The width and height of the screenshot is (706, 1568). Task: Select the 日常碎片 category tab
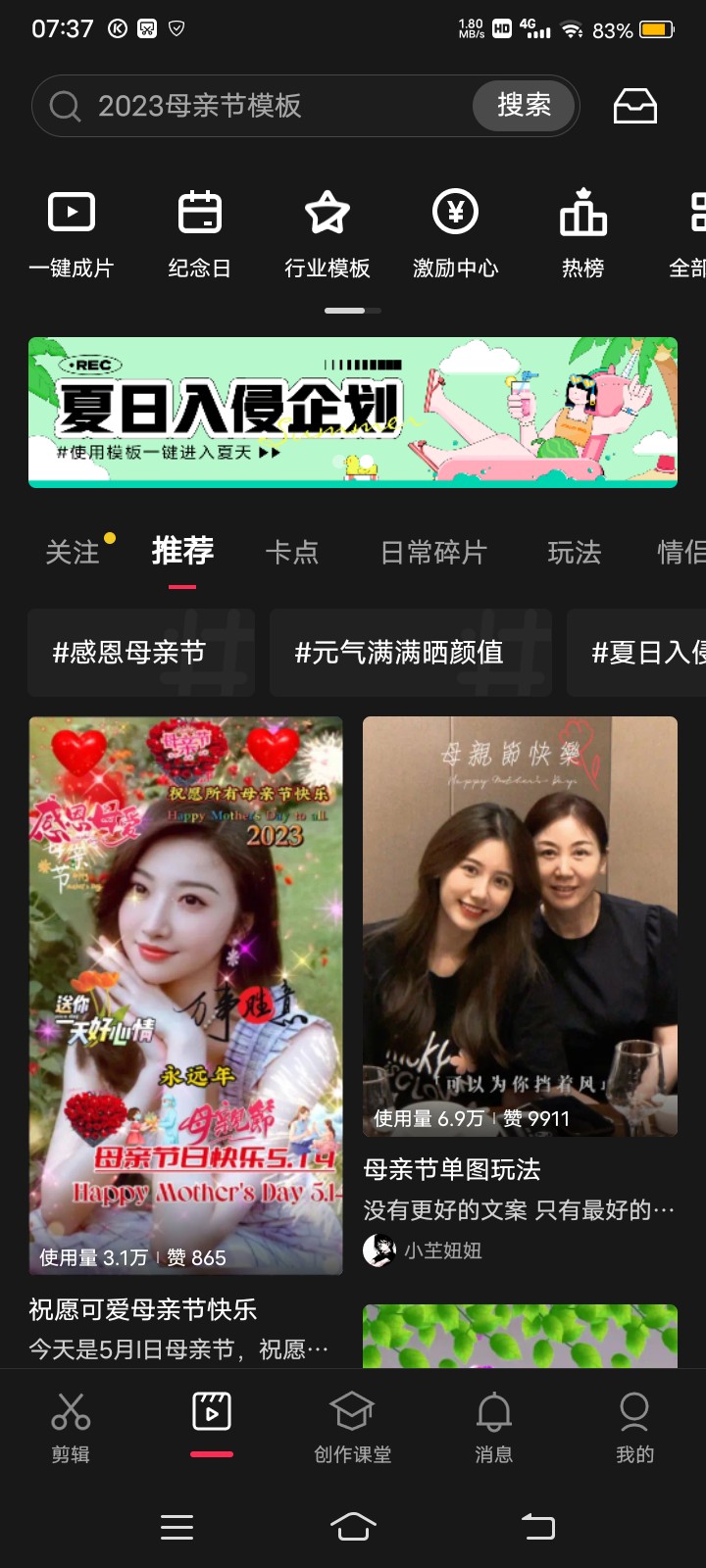432,552
